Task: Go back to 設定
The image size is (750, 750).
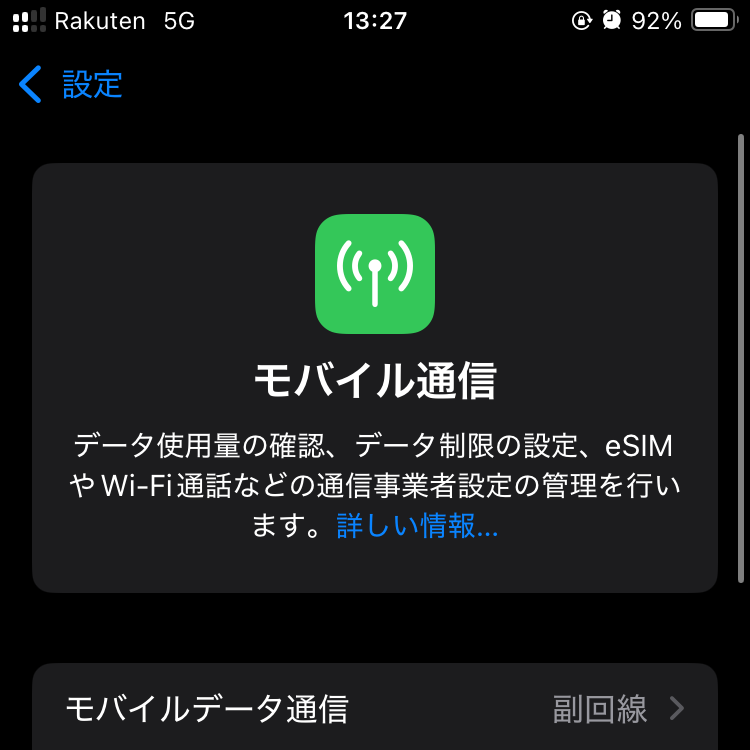Action: pos(71,84)
